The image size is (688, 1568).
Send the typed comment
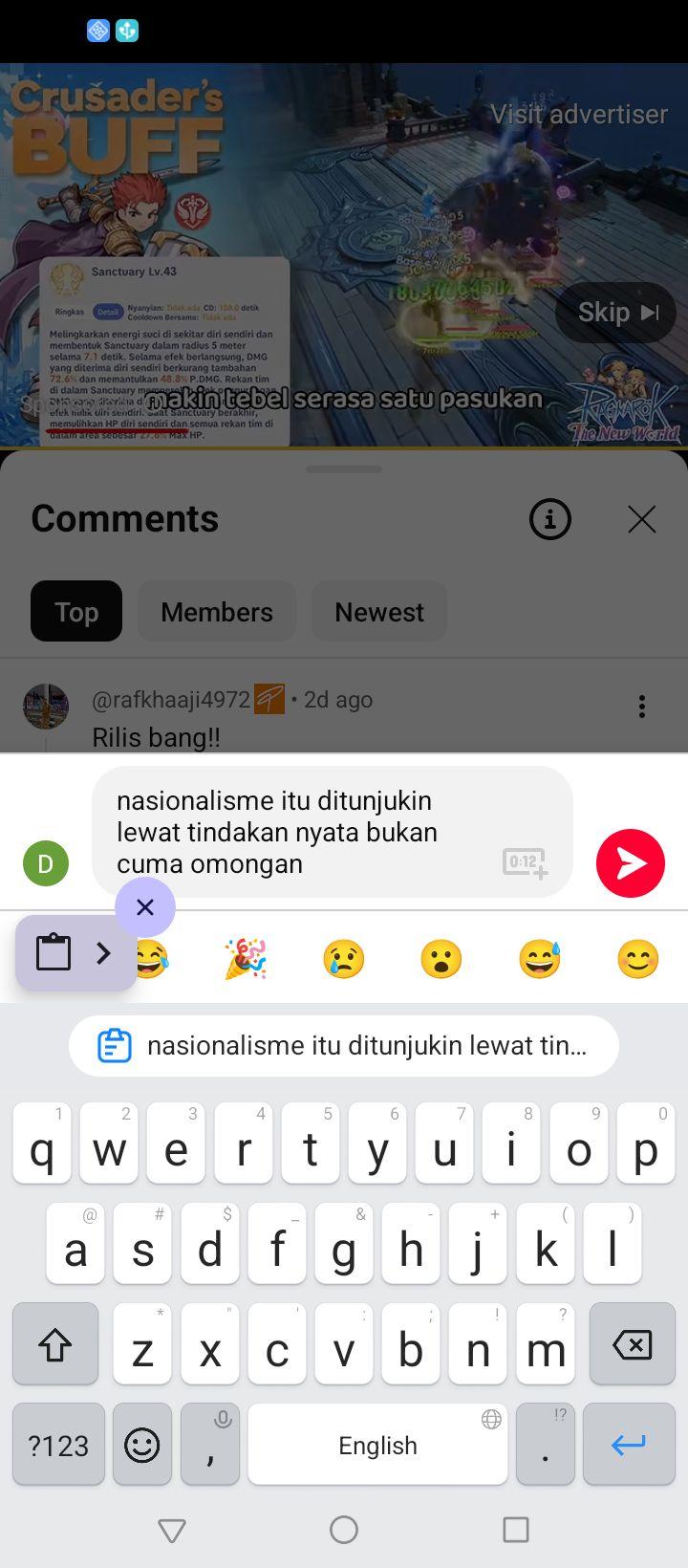coord(631,863)
